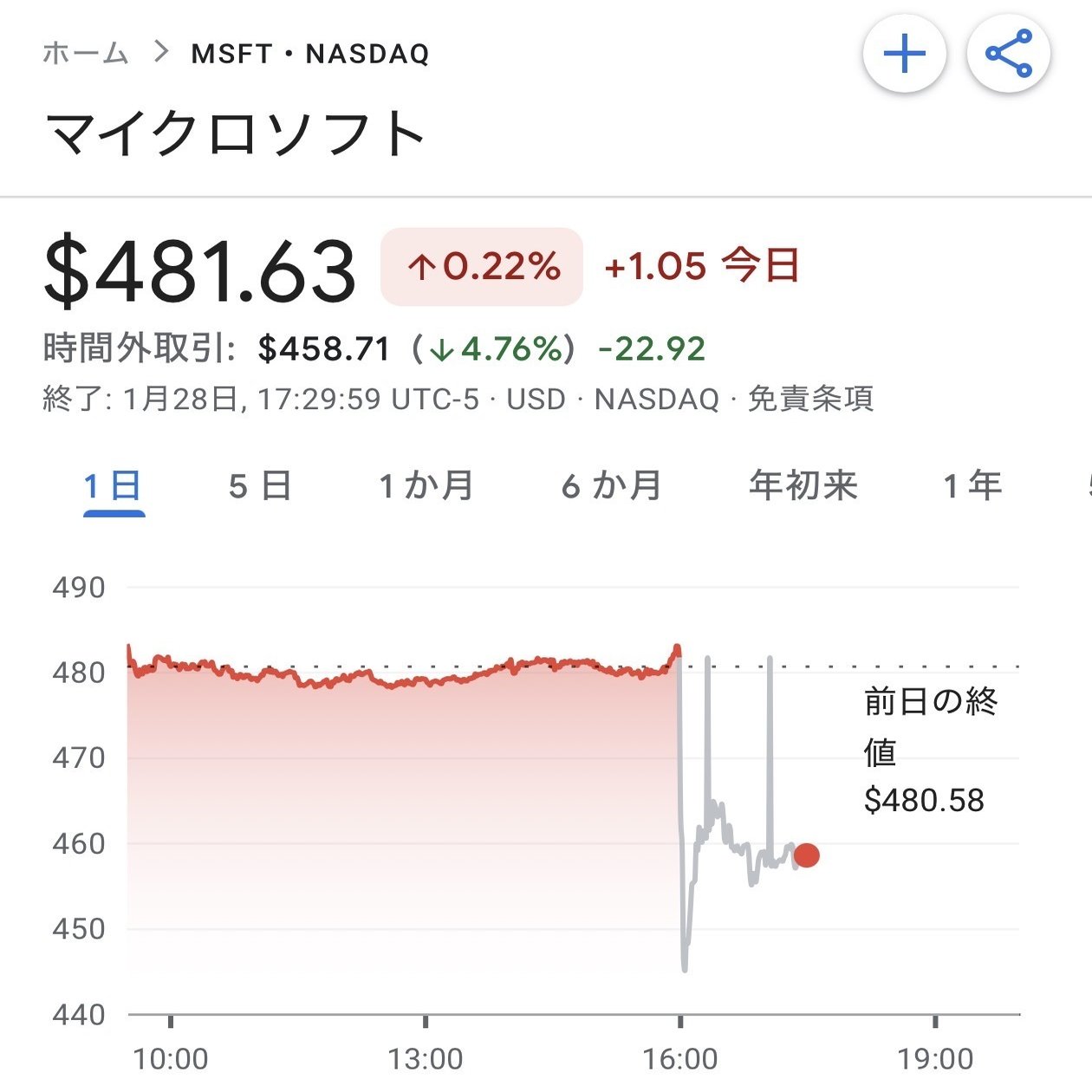Select the 1日 chart range tab
Viewport: 1092px width, 1092px height.
(113, 486)
